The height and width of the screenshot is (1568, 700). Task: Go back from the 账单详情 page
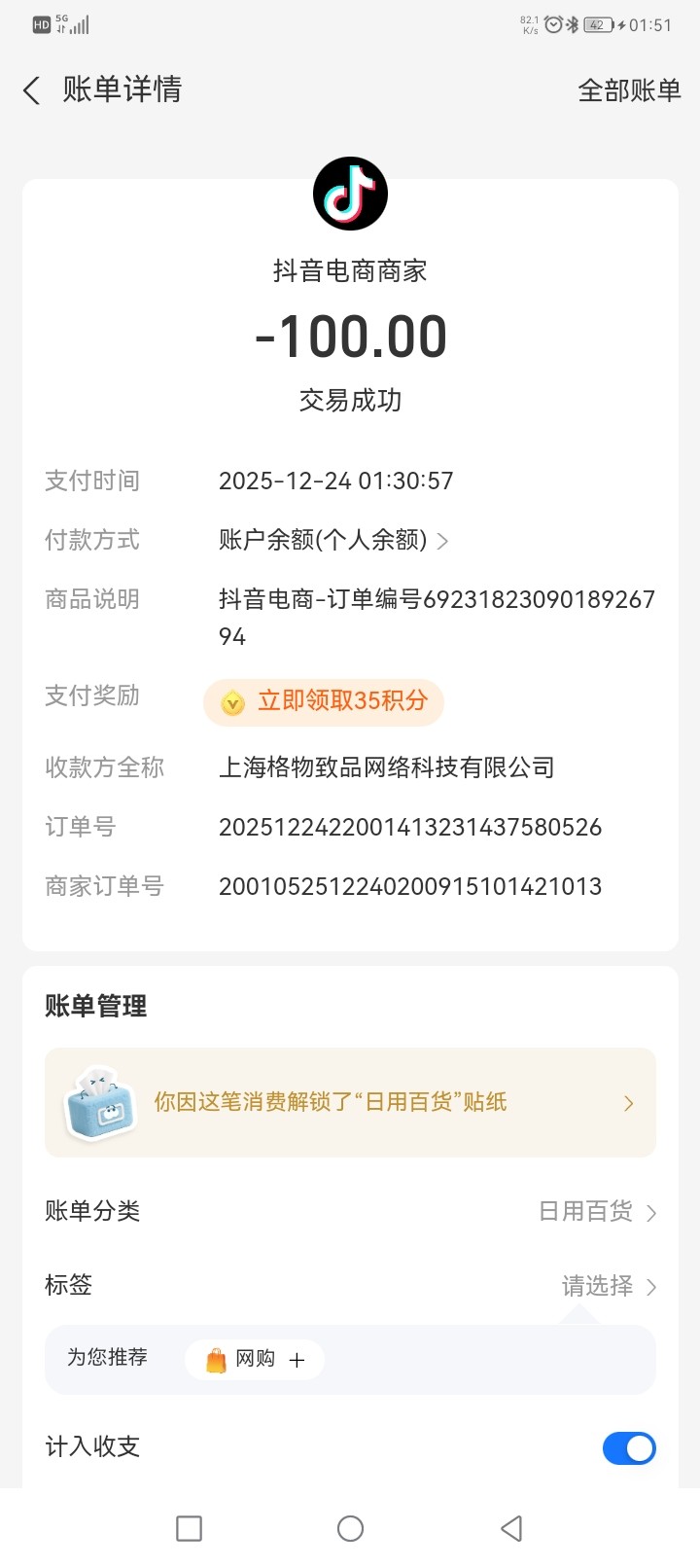(x=32, y=90)
